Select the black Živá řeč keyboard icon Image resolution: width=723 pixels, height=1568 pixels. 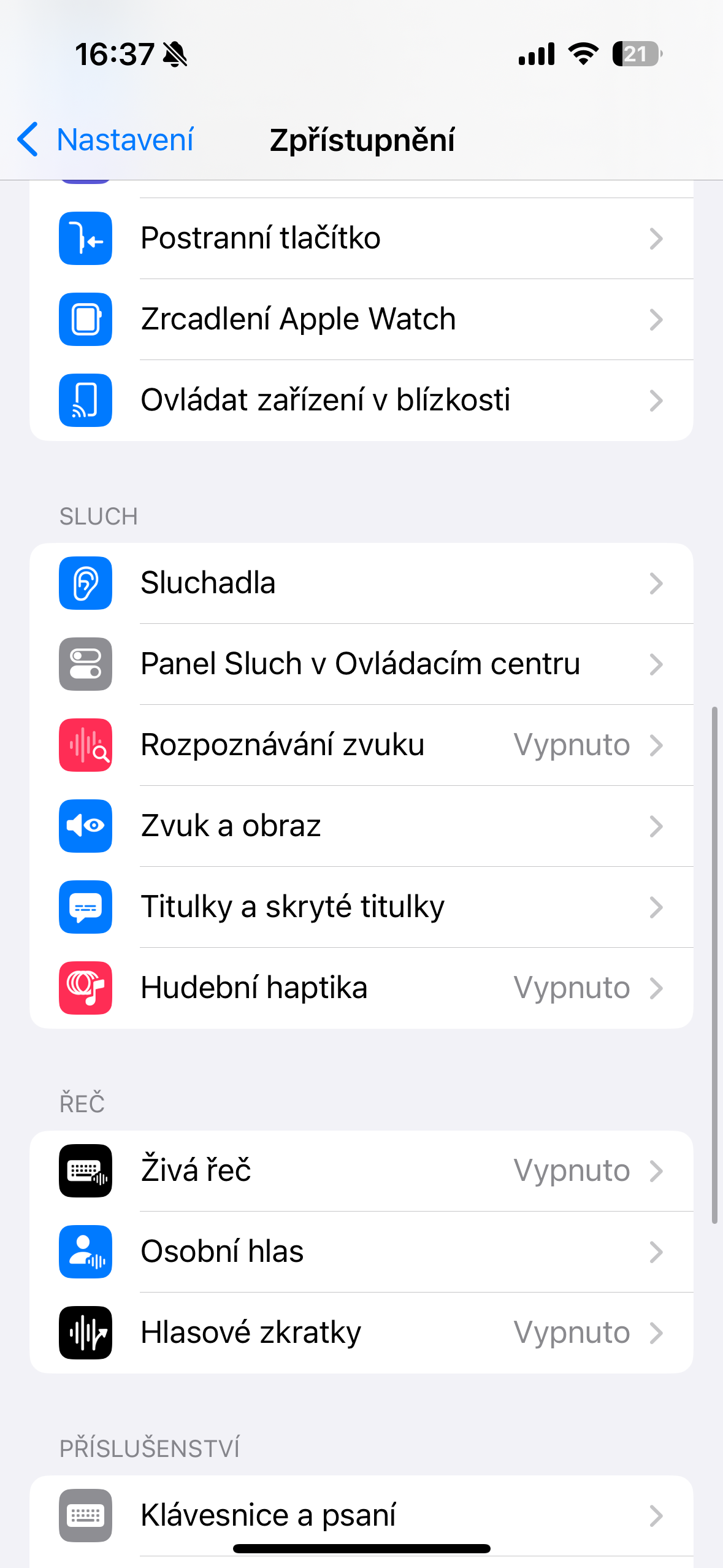pyautogui.click(x=85, y=1170)
